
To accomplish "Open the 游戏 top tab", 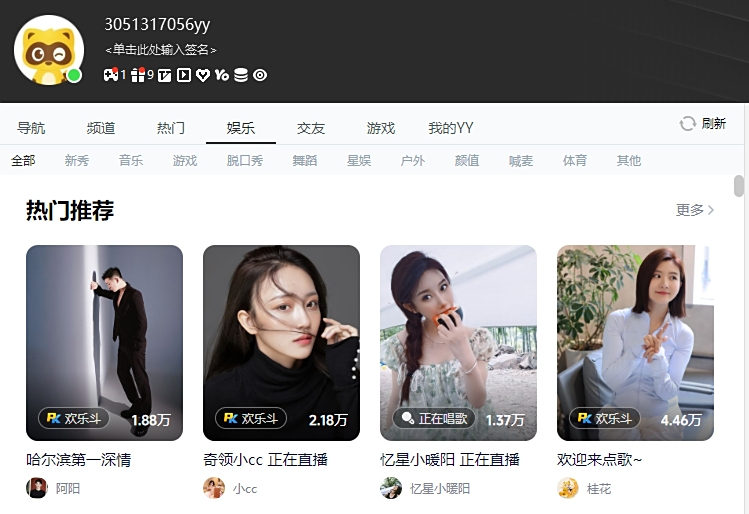I will coord(381,128).
